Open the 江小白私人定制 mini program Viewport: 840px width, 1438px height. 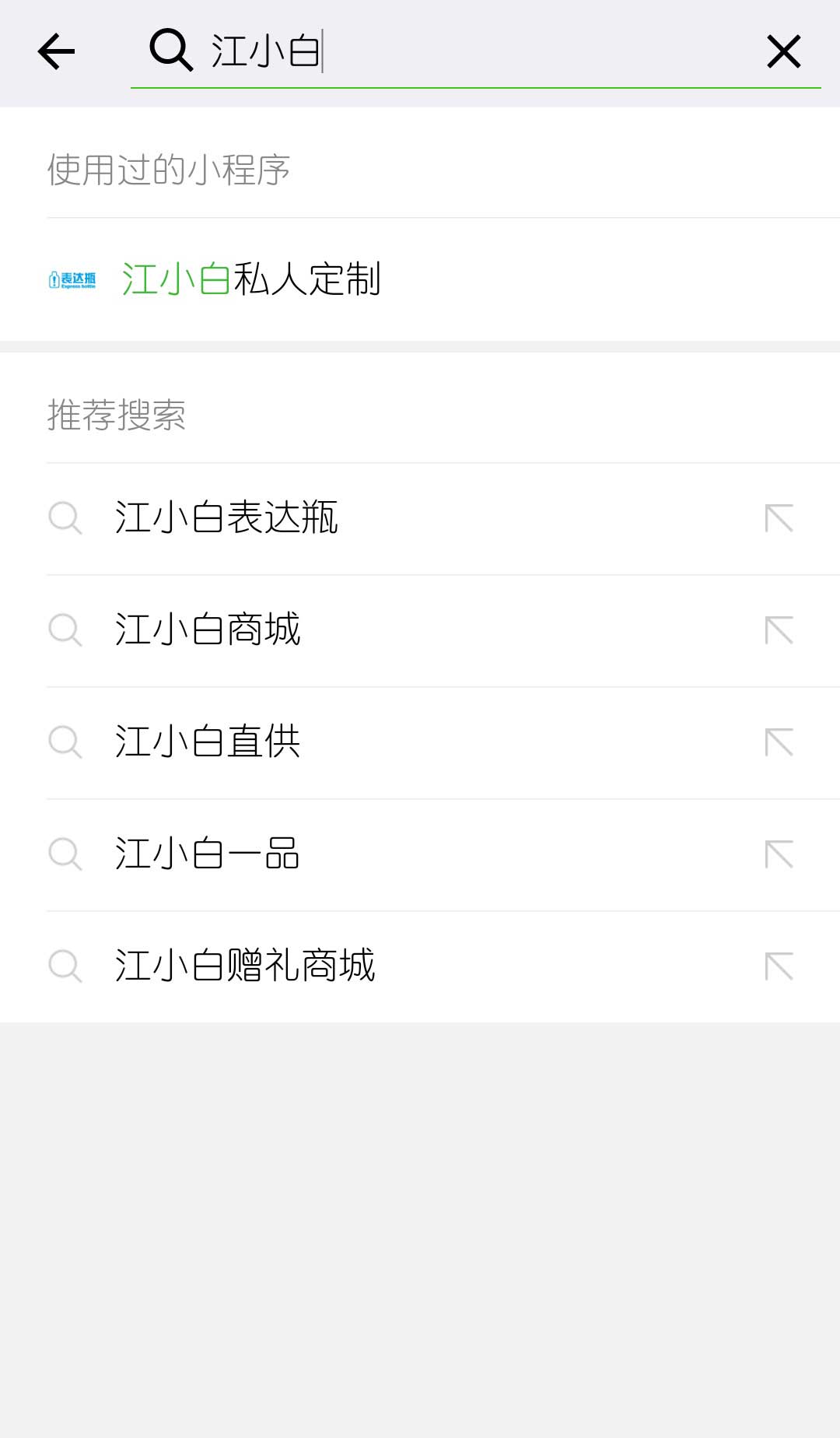click(x=251, y=280)
